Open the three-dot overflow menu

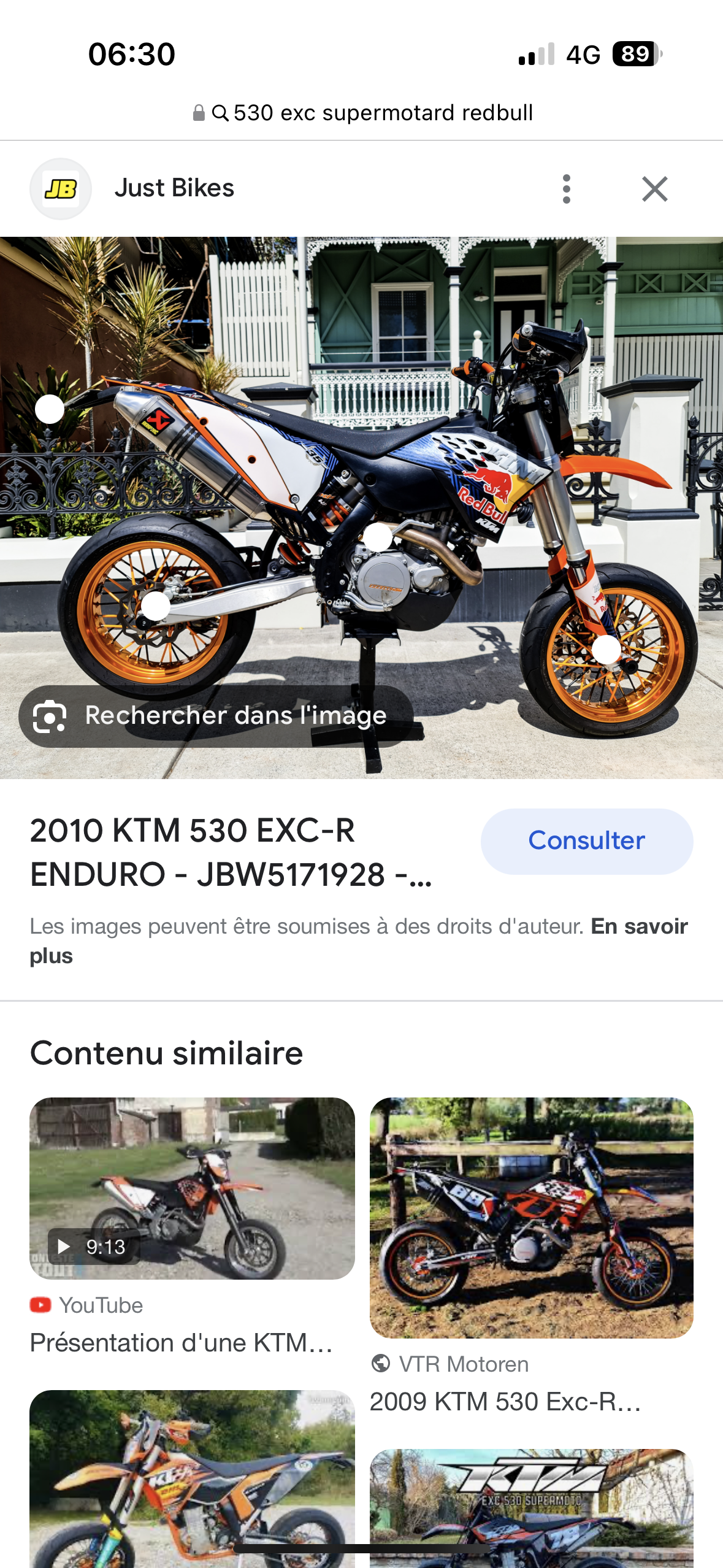pyautogui.click(x=566, y=188)
